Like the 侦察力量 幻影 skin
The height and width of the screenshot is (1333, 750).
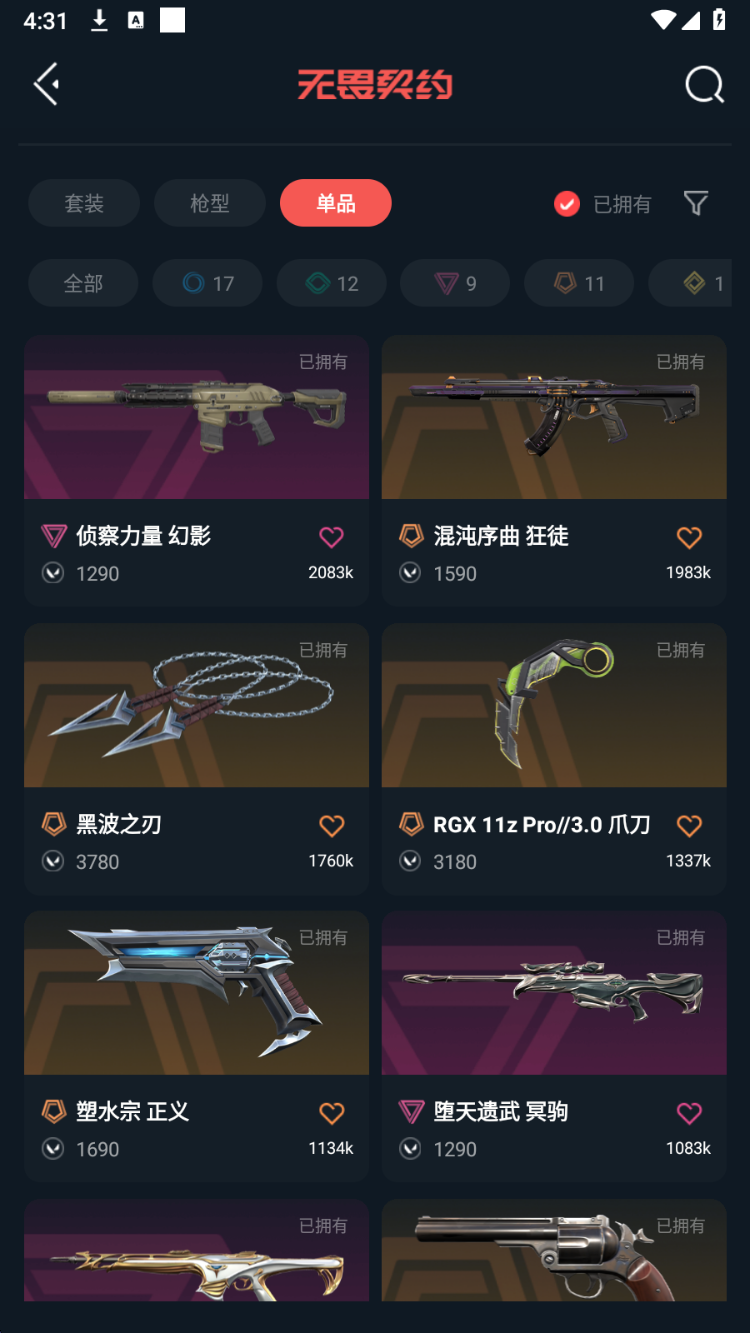click(x=331, y=537)
